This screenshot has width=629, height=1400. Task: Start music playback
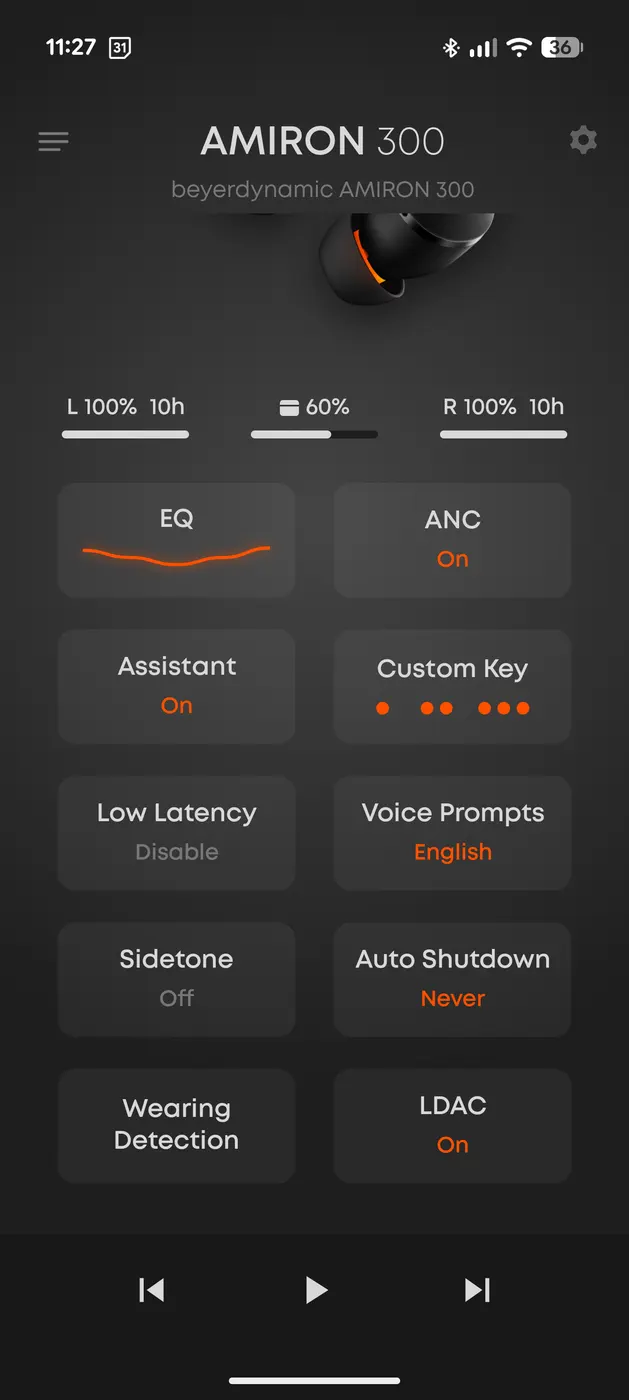316,1290
